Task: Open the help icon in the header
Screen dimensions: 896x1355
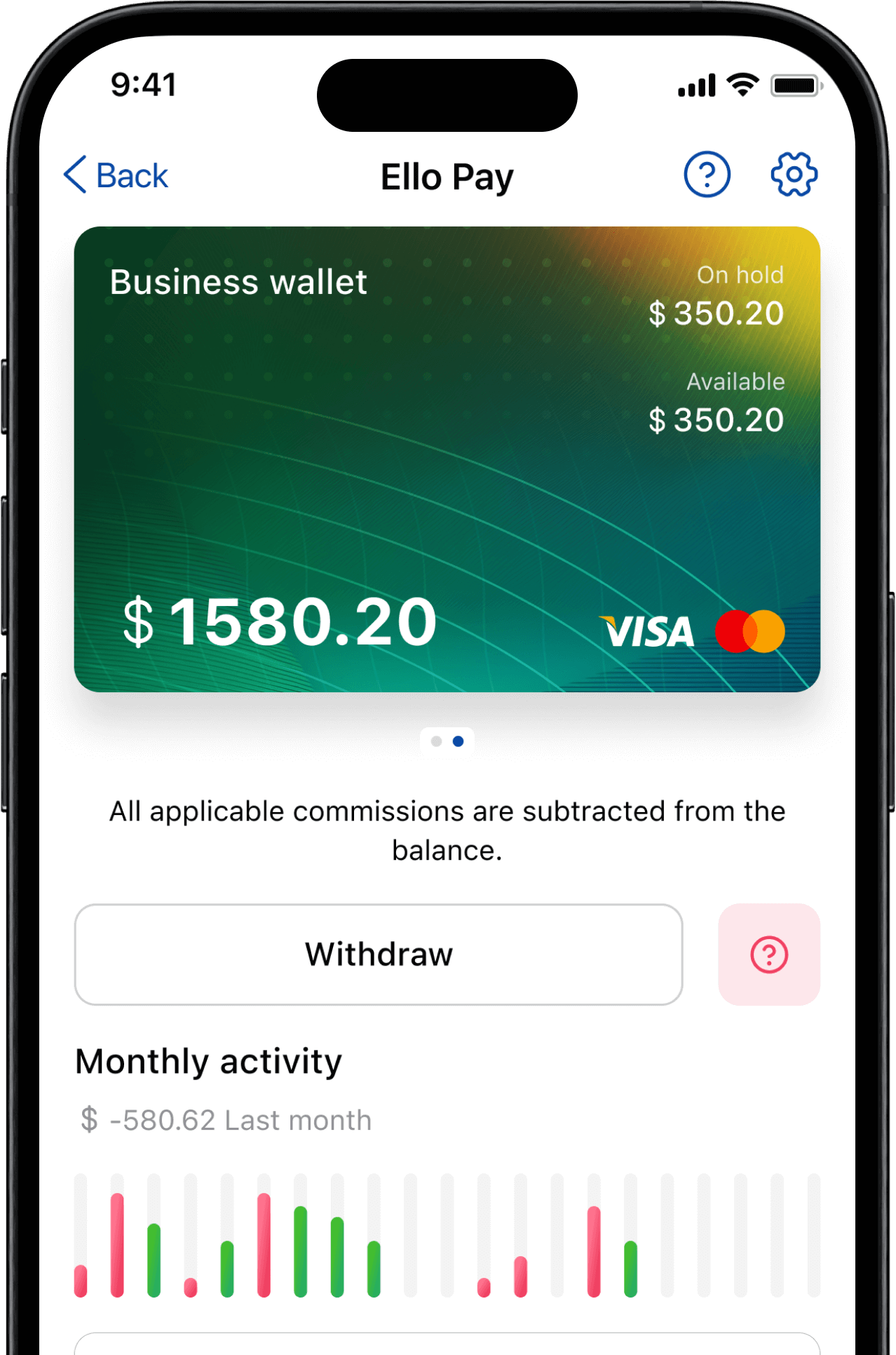Action: [707, 175]
